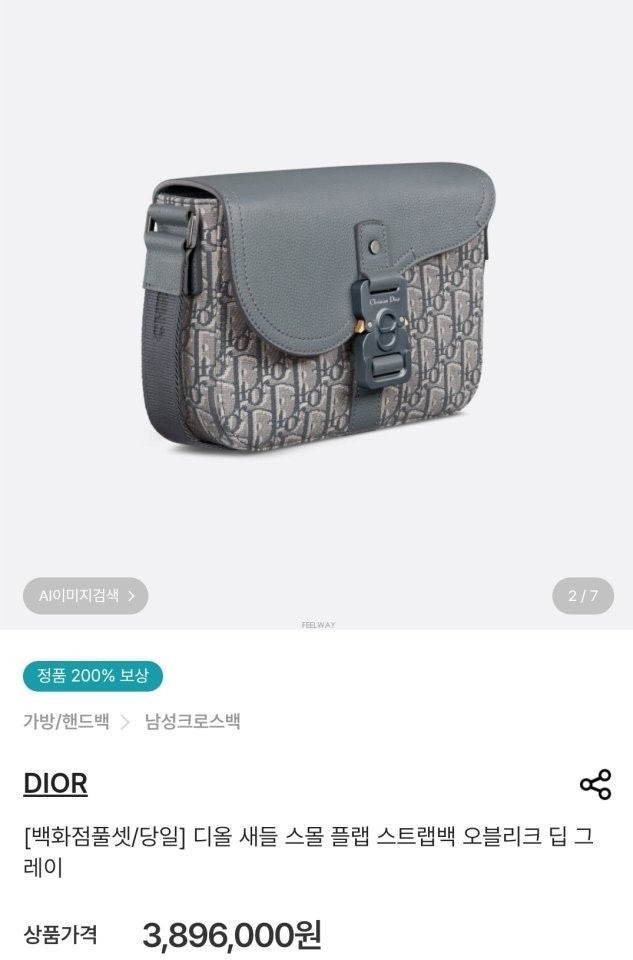This screenshot has height=960, width=633.
Task: Share this Dior product
Action: 595,784
